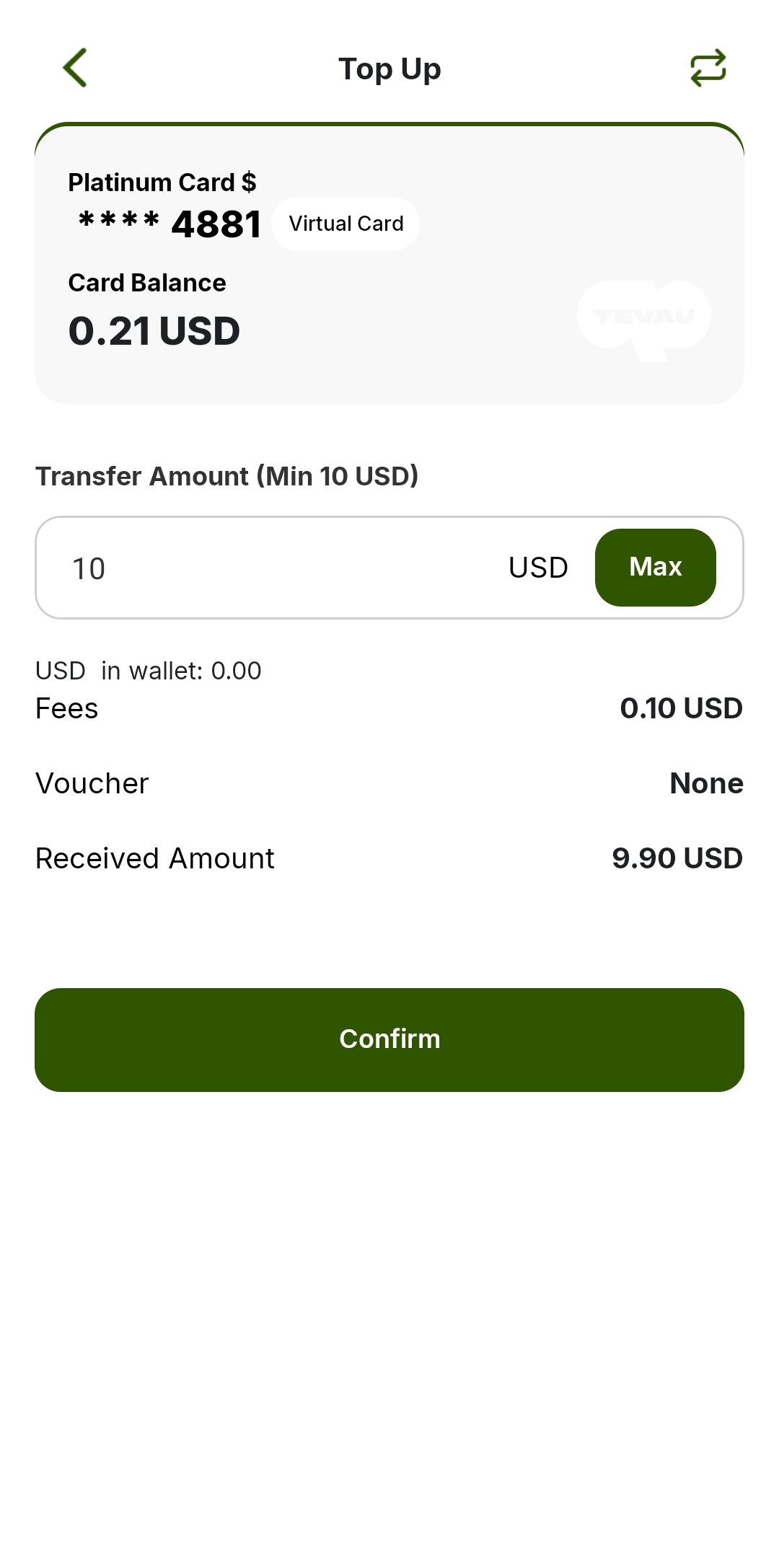Tap Transfer Amount section label
The height and width of the screenshot is (1568, 779).
pos(228,476)
